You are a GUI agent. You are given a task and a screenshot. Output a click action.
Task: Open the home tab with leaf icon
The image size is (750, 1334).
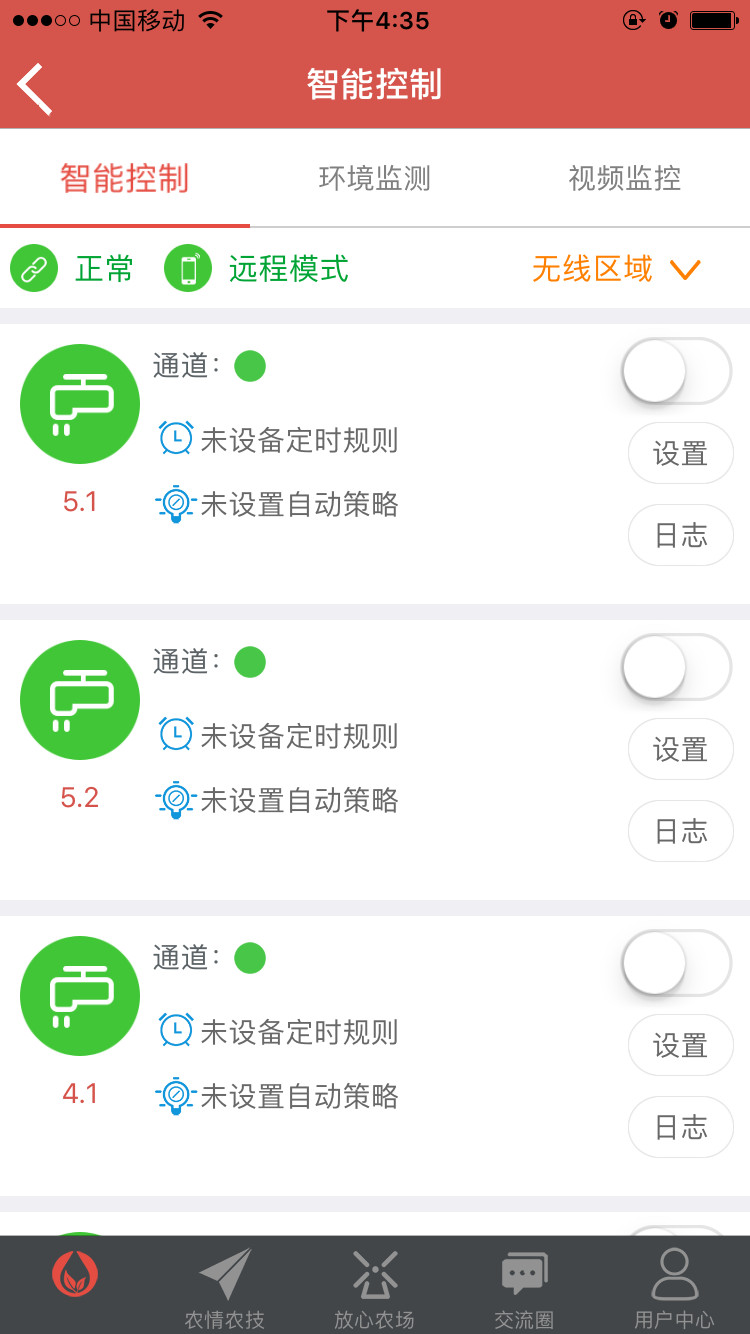(75, 1273)
